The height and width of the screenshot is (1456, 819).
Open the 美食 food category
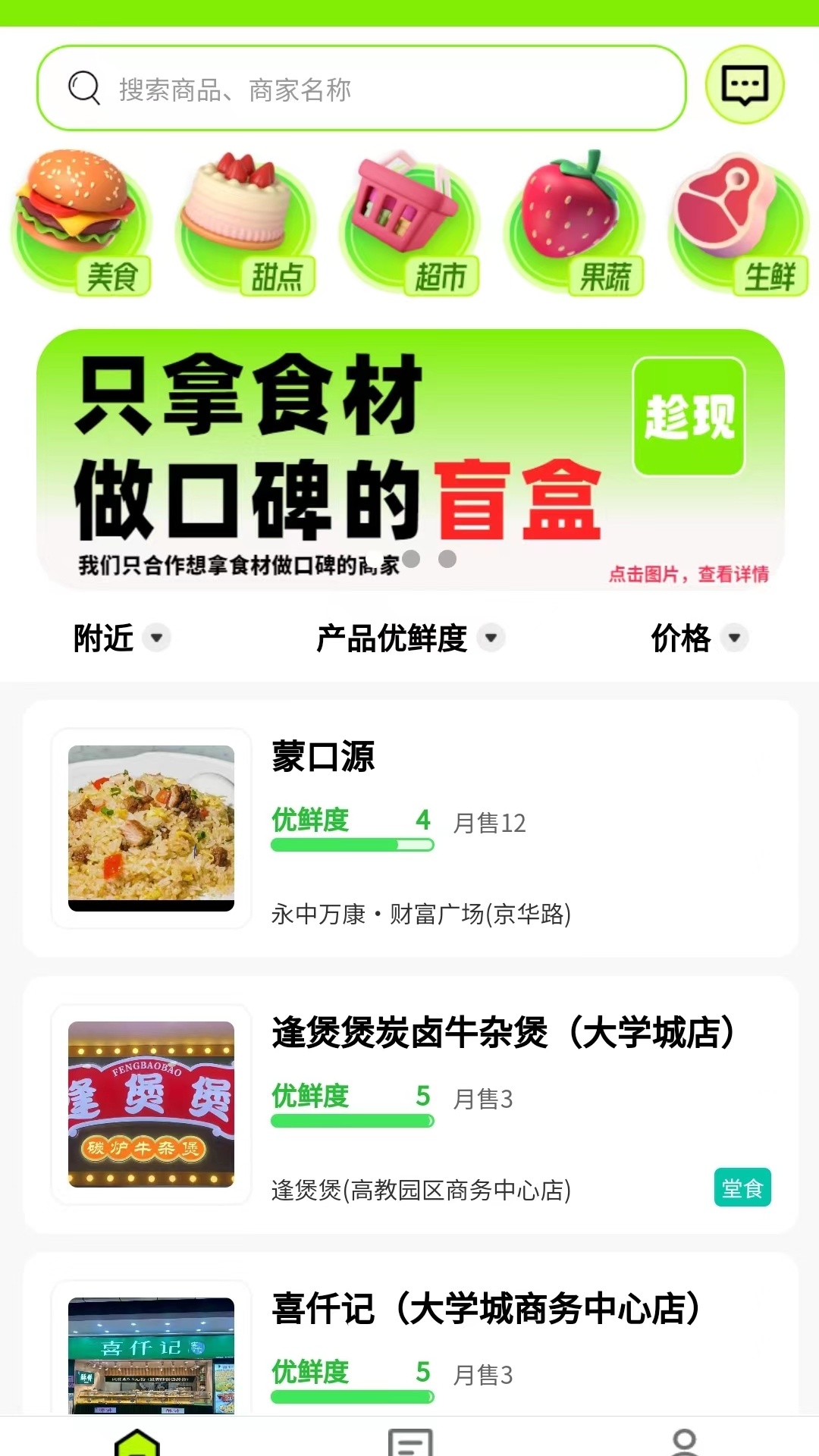[x=76, y=220]
